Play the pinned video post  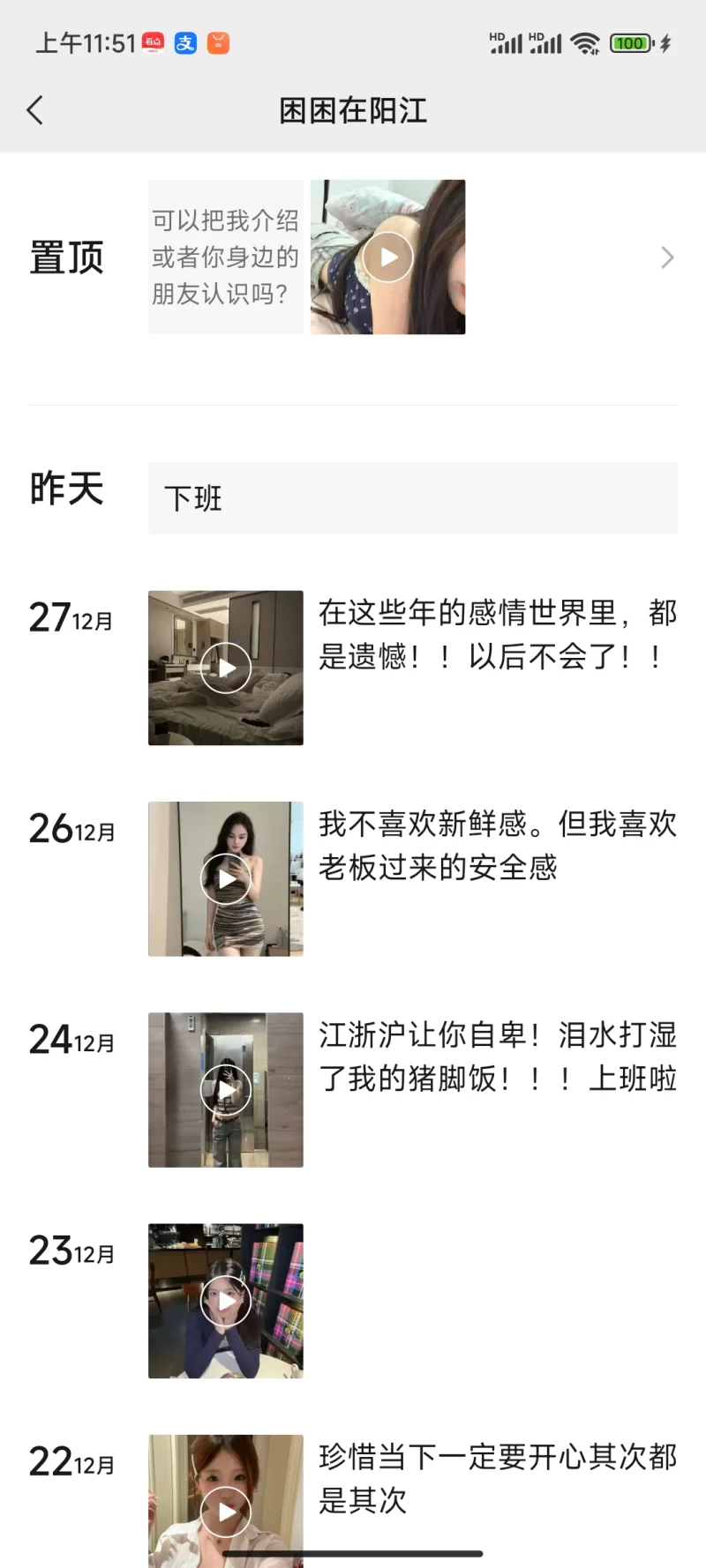pyautogui.click(x=388, y=258)
